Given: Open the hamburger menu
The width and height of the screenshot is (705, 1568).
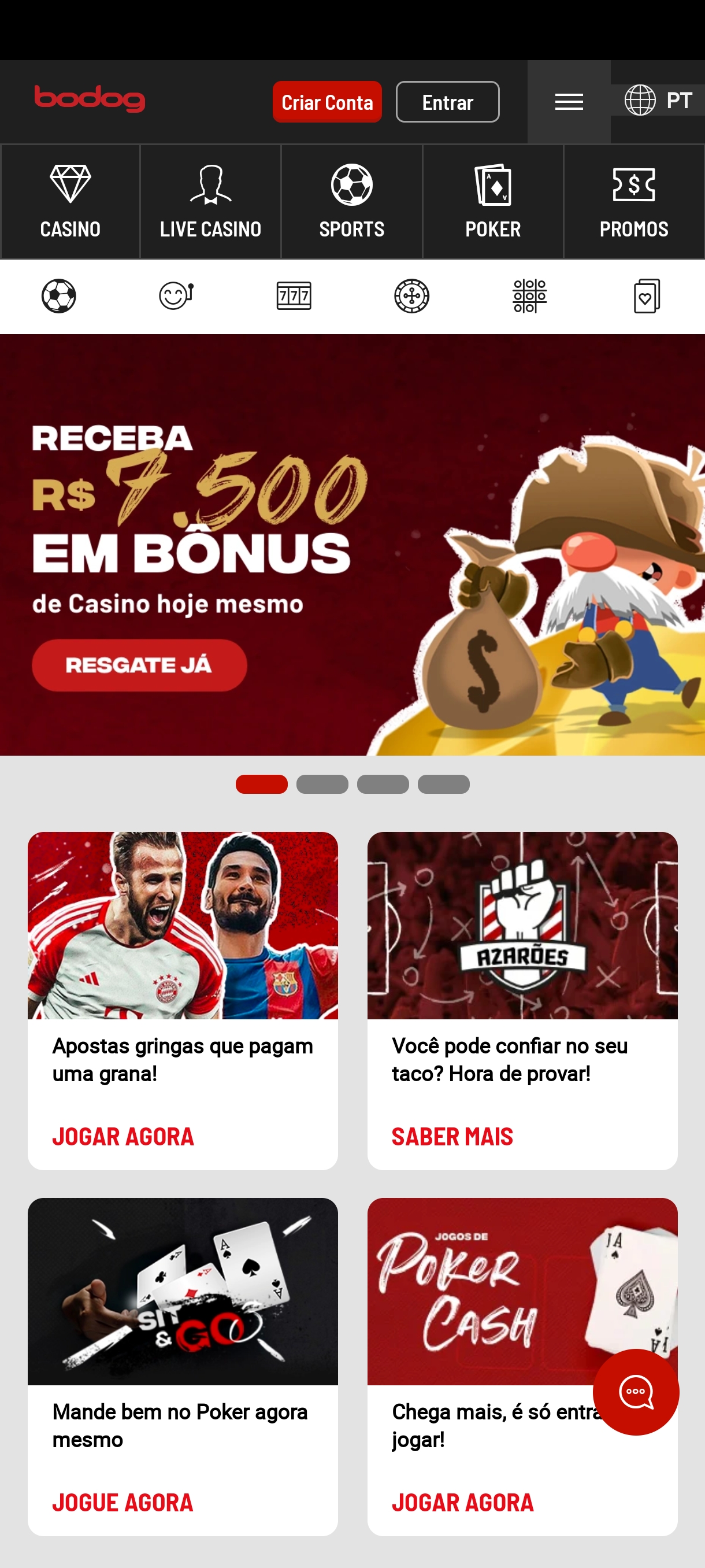Looking at the screenshot, I should (569, 102).
